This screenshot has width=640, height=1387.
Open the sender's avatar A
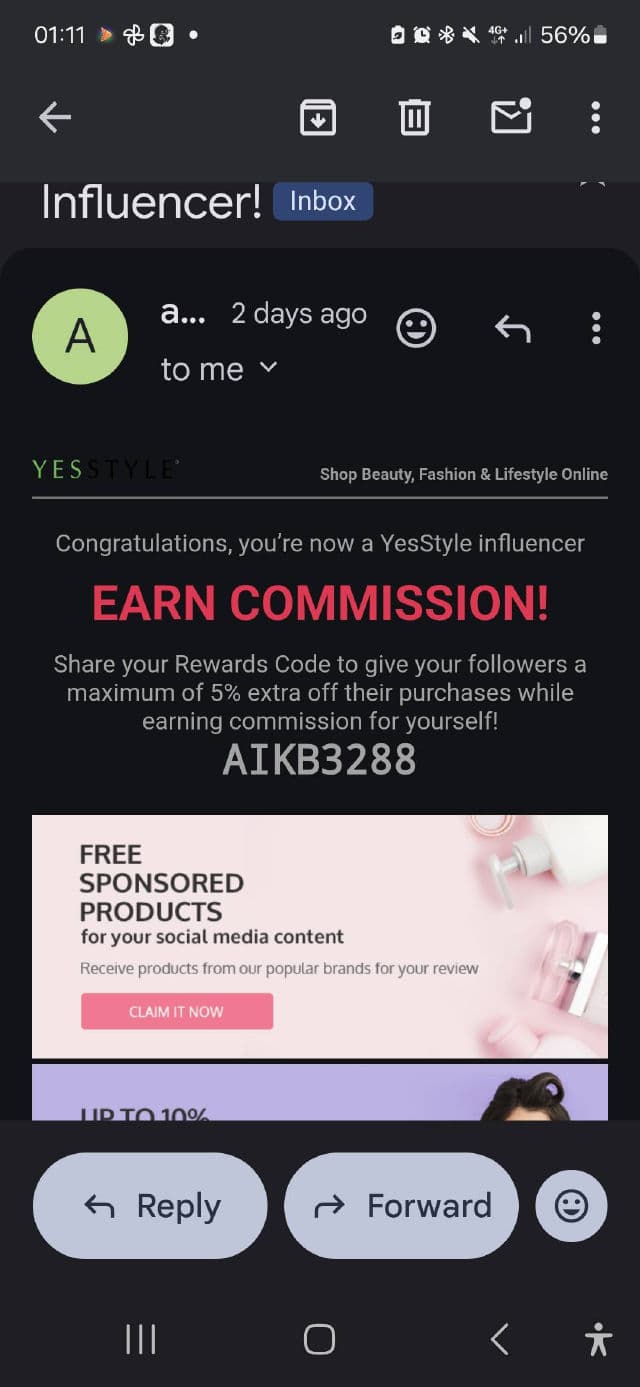click(80, 336)
